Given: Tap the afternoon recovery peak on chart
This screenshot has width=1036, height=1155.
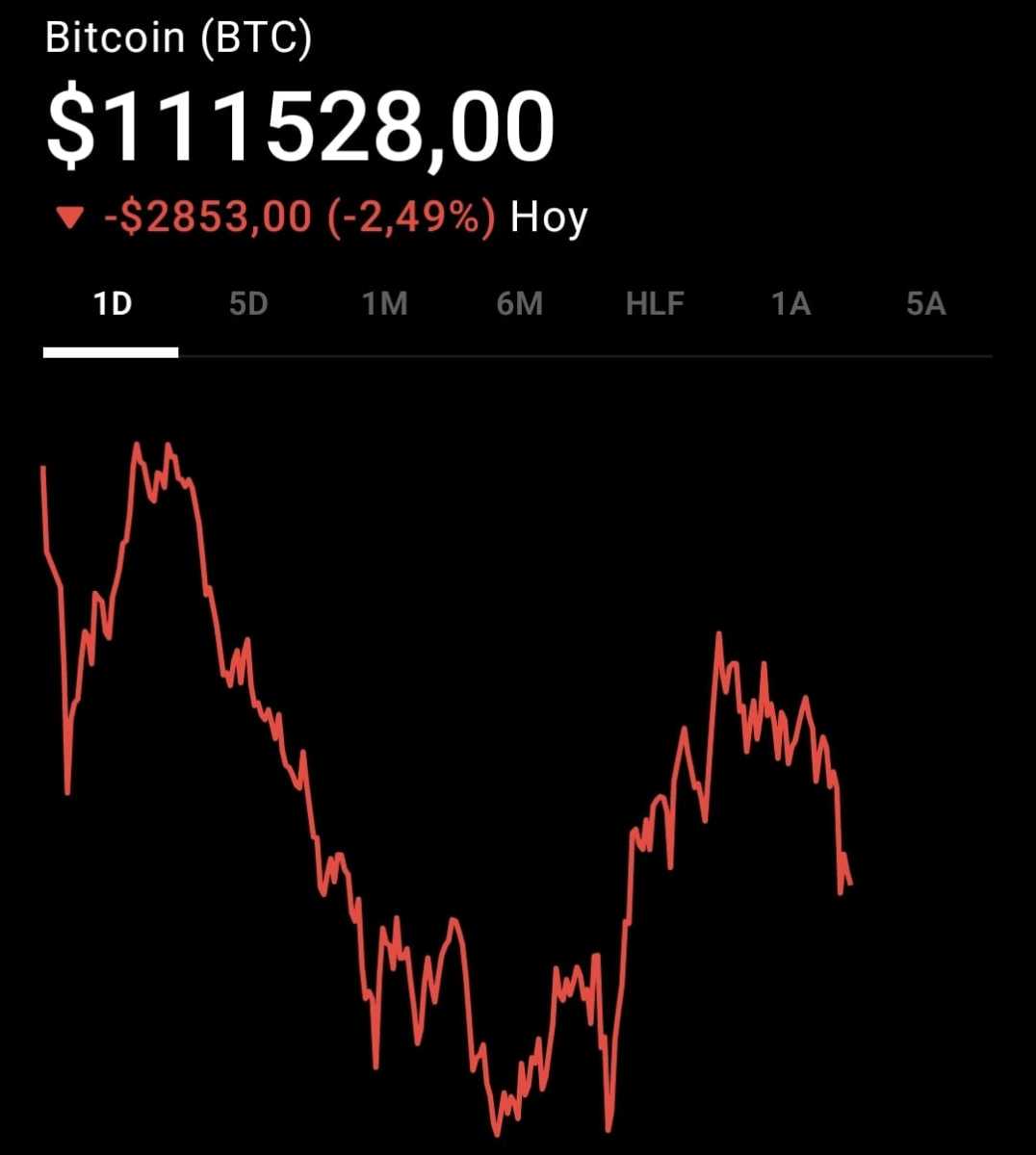Looking at the screenshot, I should (x=720, y=632).
